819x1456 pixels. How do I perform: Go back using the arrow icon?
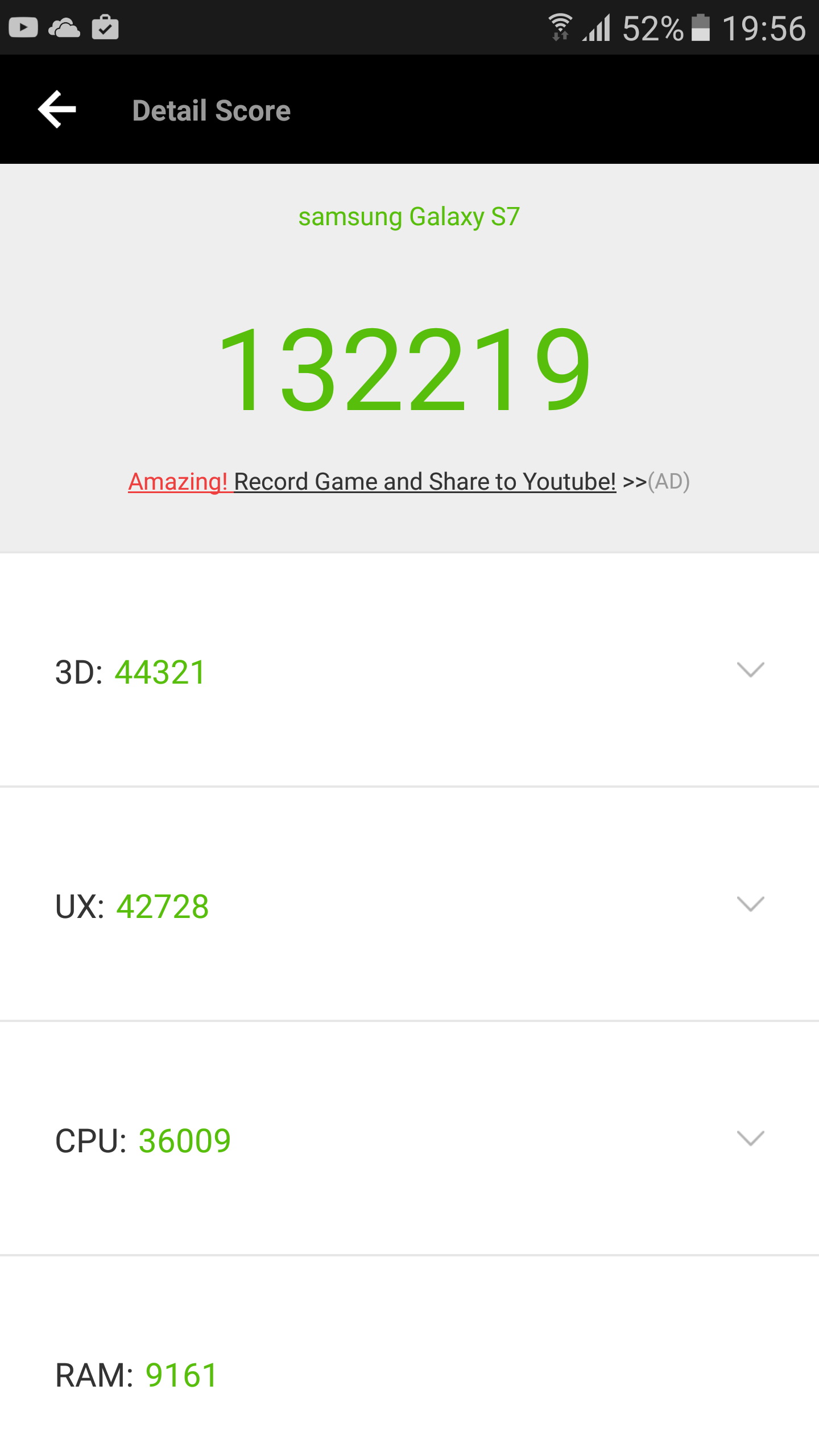(57, 109)
